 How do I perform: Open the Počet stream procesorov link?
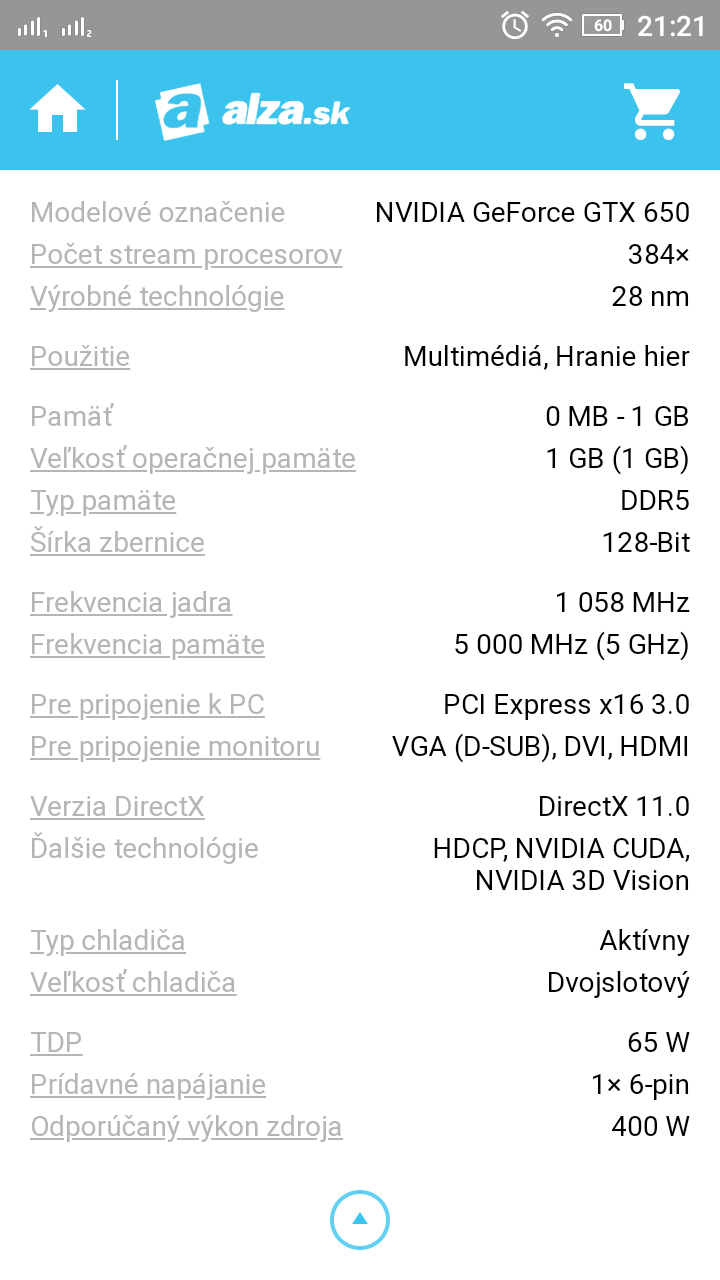pyautogui.click(x=186, y=255)
